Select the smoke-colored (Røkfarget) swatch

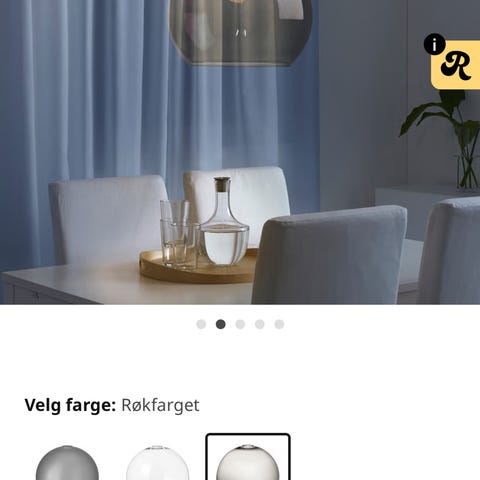coord(248,457)
